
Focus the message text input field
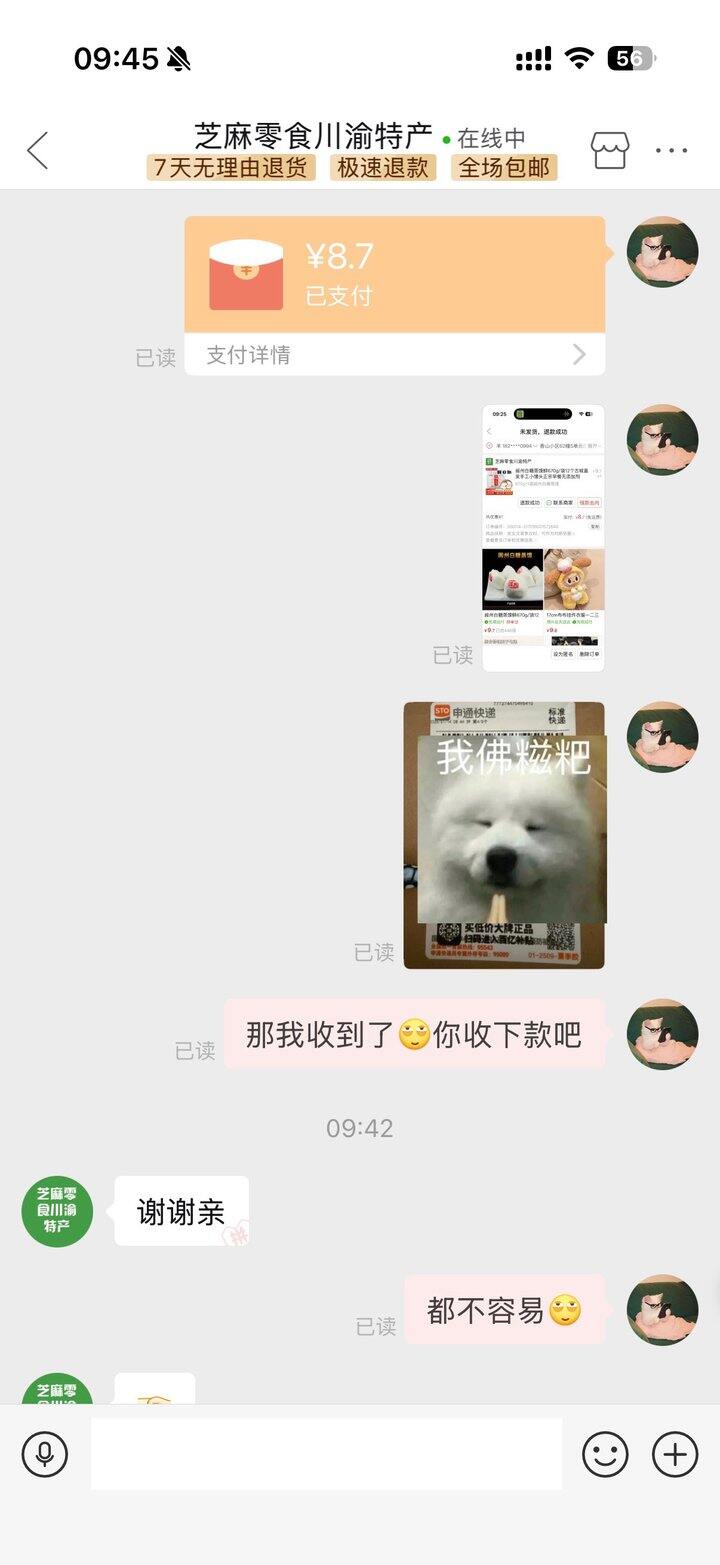[326, 1454]
